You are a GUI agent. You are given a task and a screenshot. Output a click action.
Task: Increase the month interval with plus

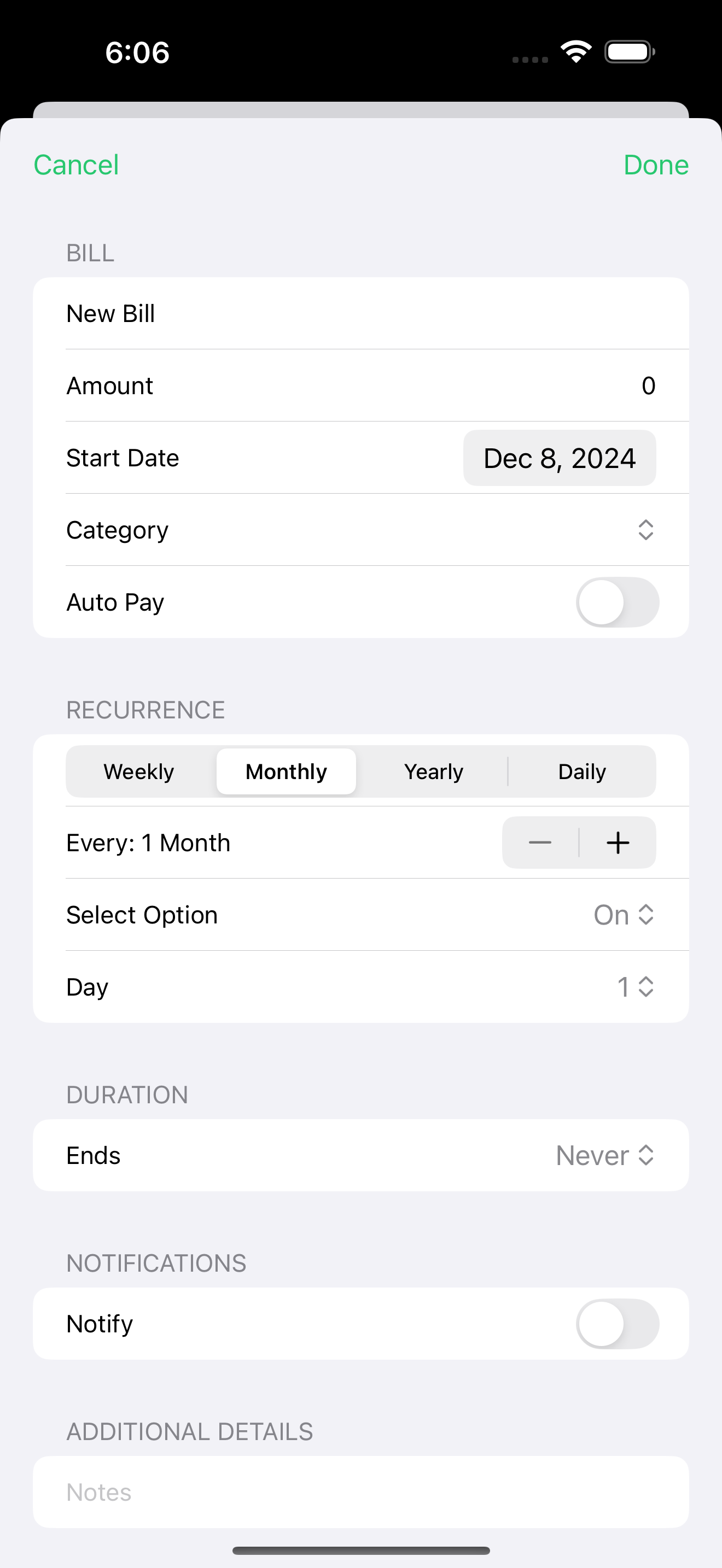point(618,843)
